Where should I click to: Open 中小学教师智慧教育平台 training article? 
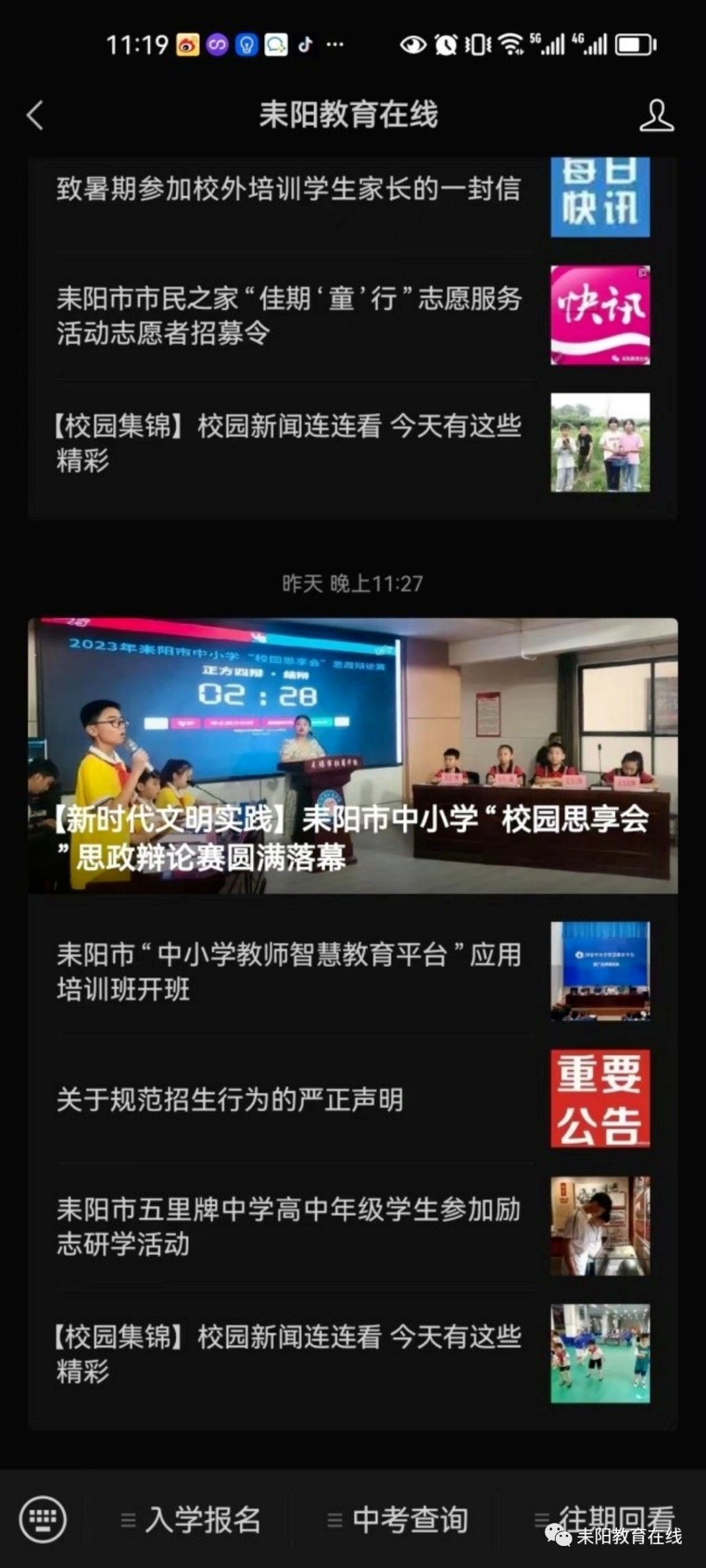[288, 972]
